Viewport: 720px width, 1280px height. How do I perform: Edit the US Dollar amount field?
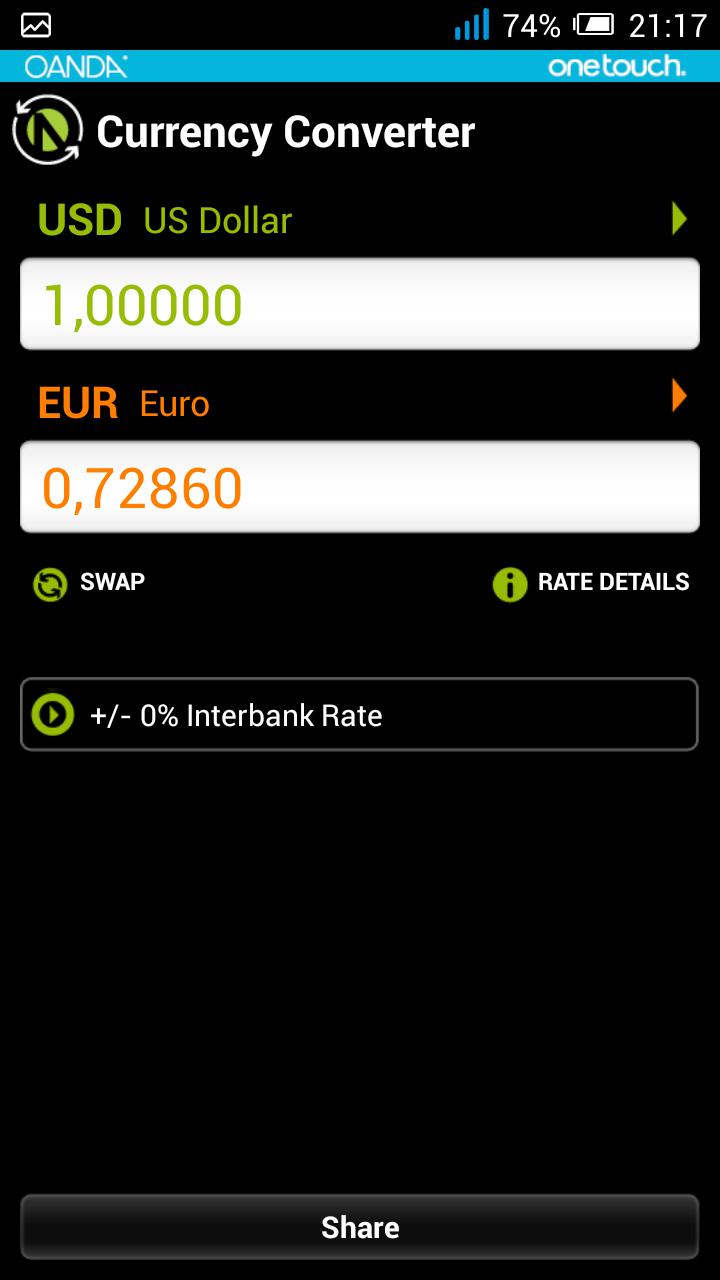pyautogui.click(x=360, y=304)
